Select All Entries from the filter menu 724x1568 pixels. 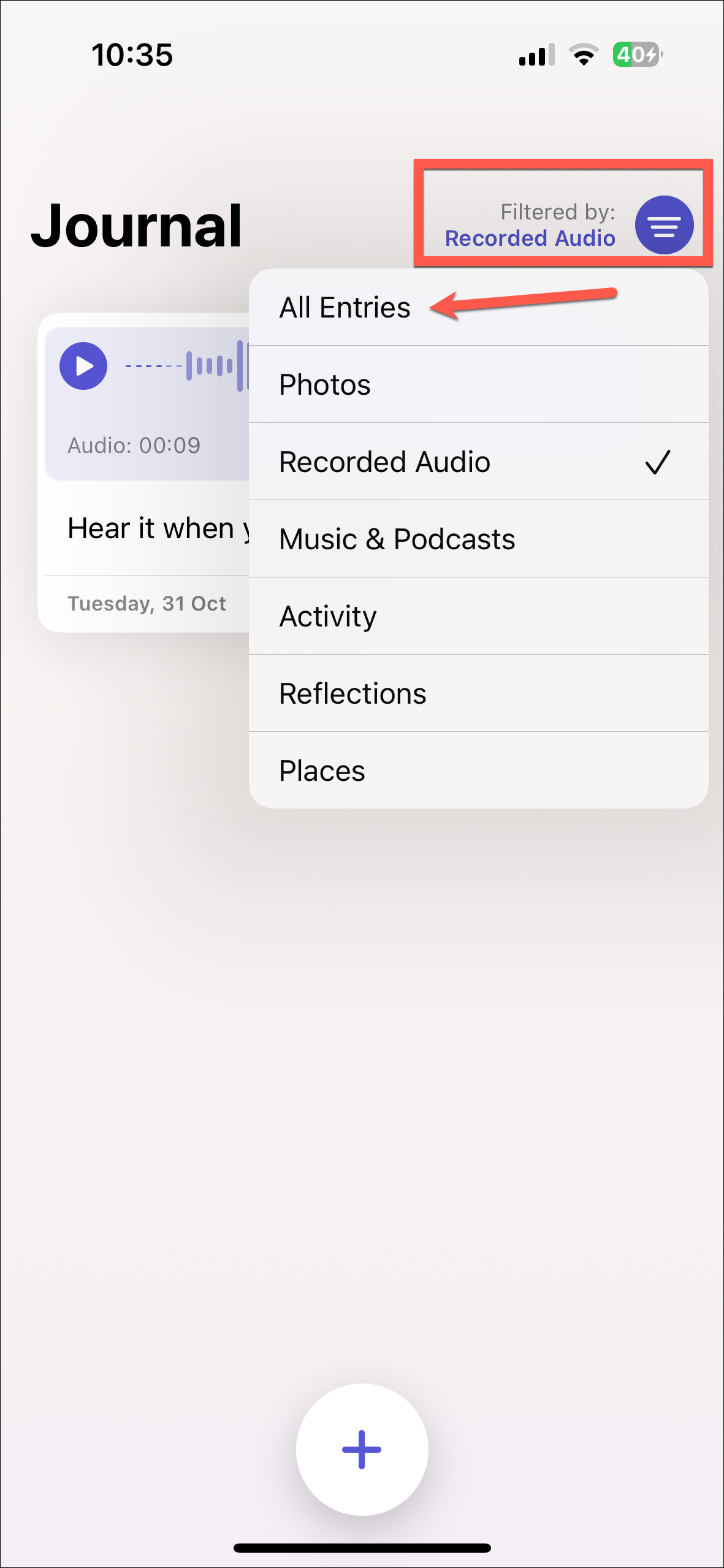[x=345, y=308]
